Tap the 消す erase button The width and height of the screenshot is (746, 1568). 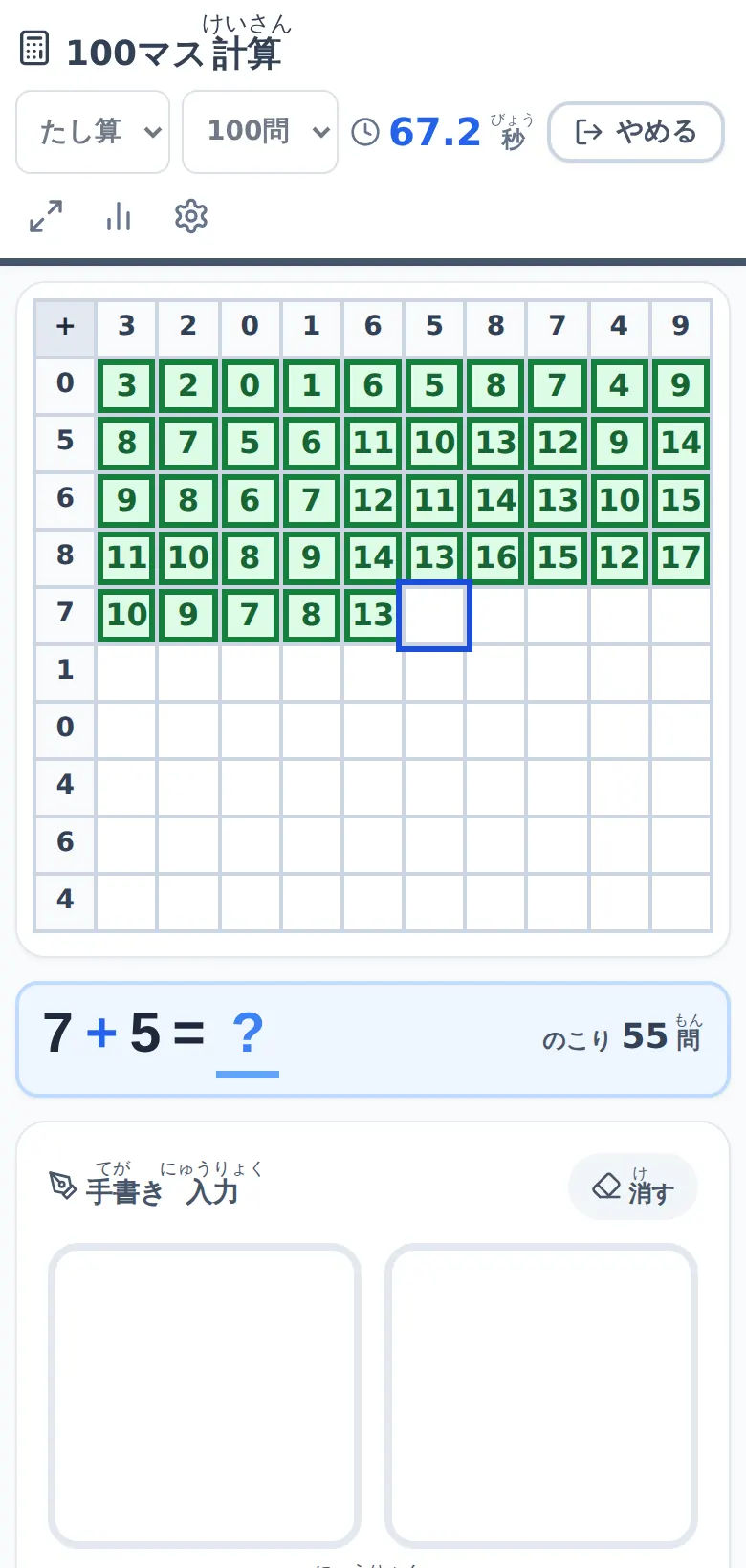point(633,1187)
